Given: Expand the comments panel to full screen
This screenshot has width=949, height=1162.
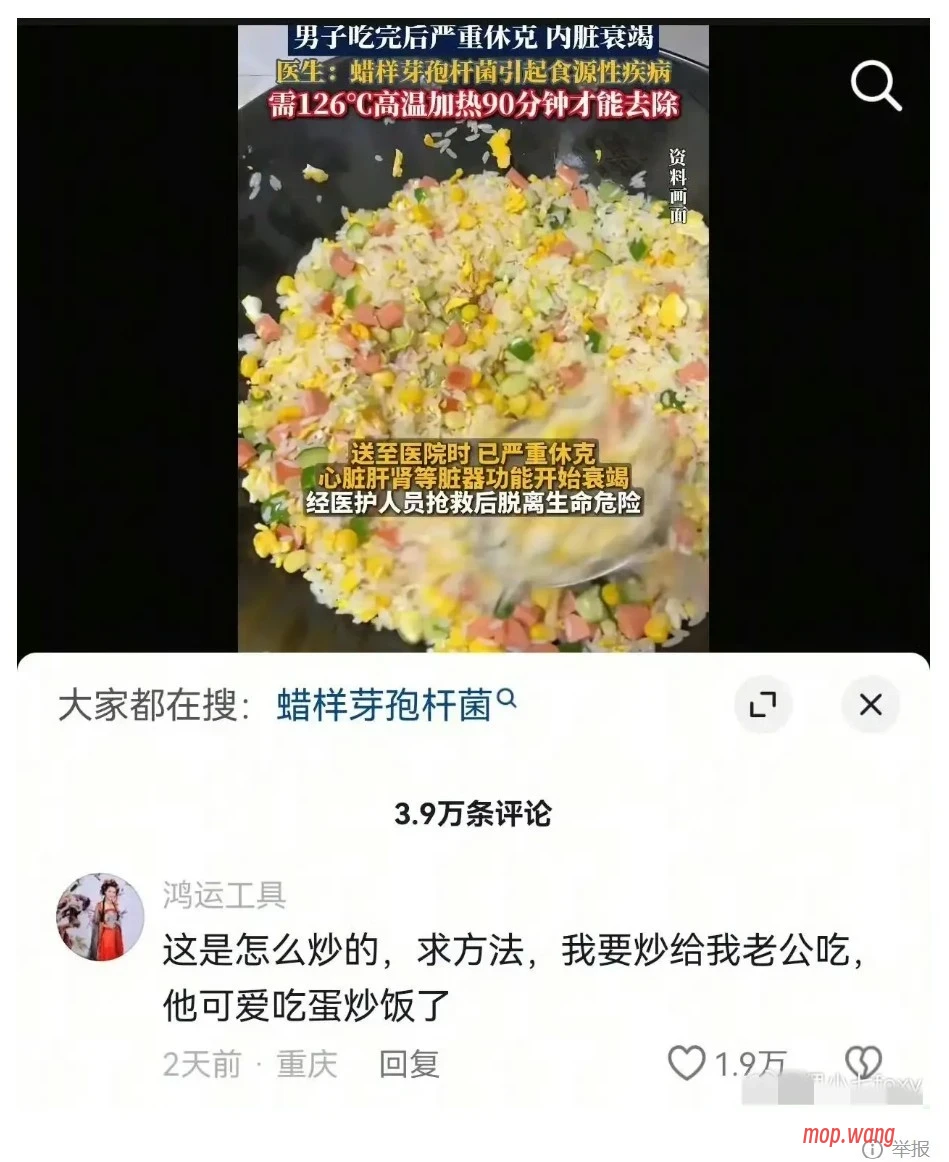Looking at the screenshot, I should pos(763,705).
